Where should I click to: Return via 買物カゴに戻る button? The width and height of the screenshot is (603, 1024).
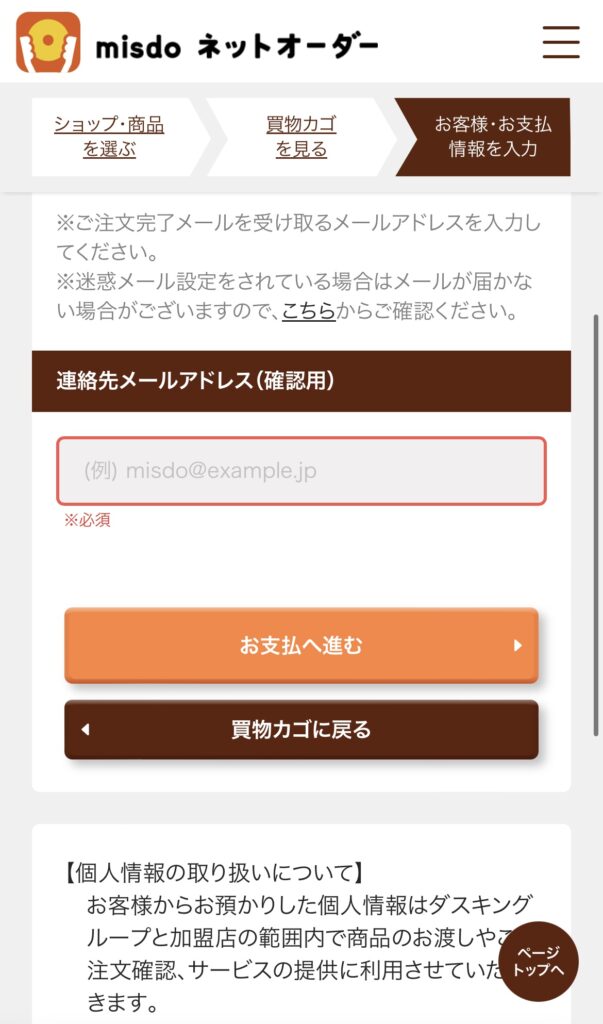301,730
